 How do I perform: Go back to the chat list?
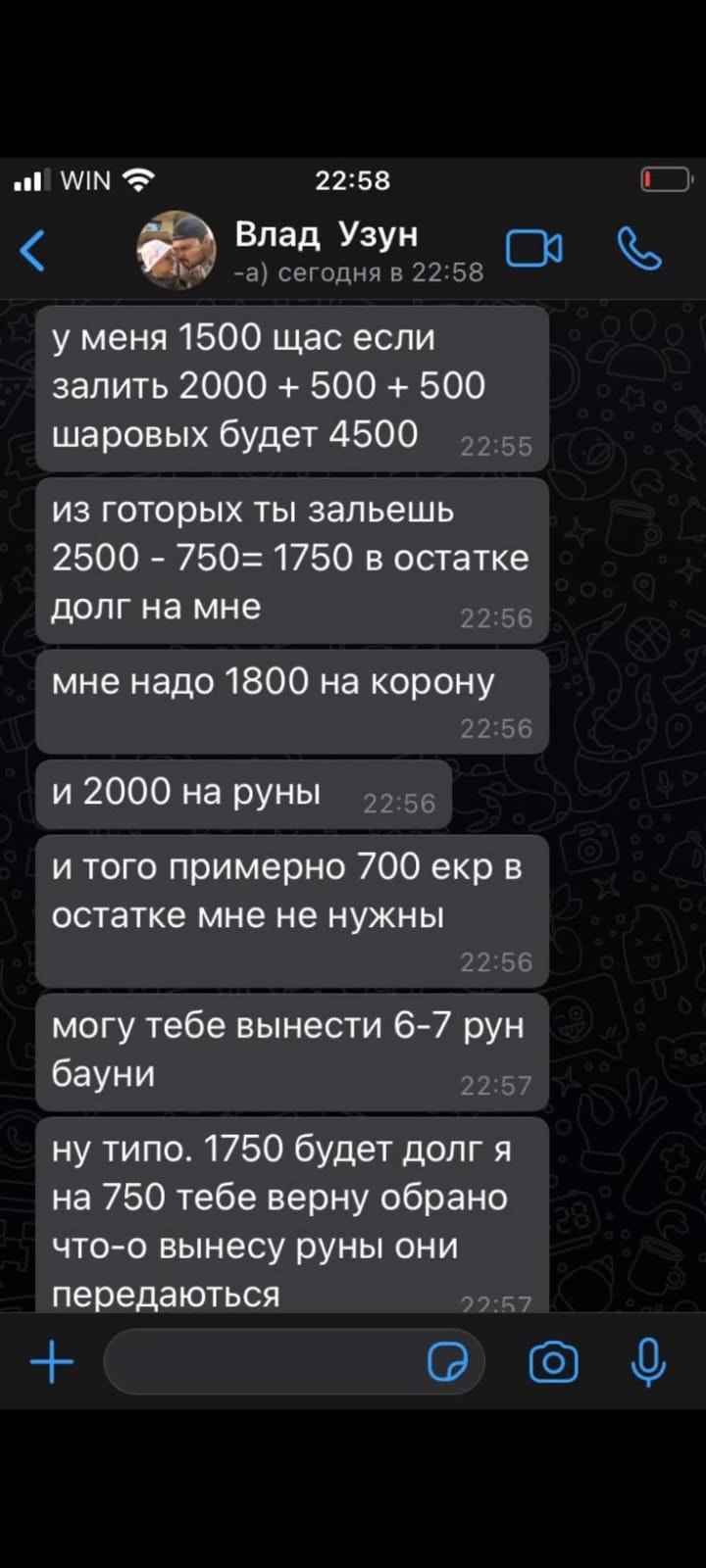click(33, 251)
